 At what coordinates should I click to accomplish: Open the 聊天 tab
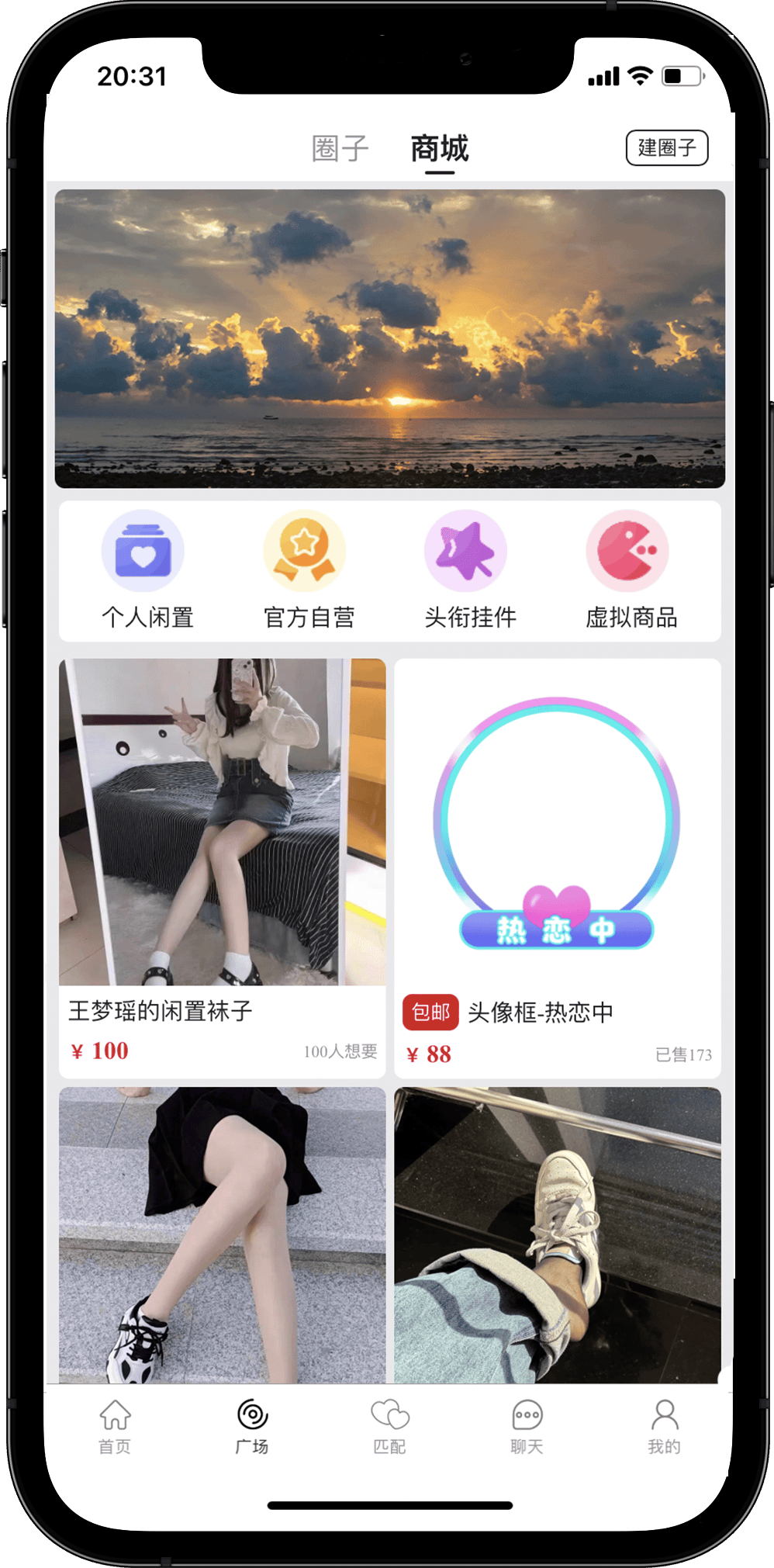click(x=527, y=1426)
